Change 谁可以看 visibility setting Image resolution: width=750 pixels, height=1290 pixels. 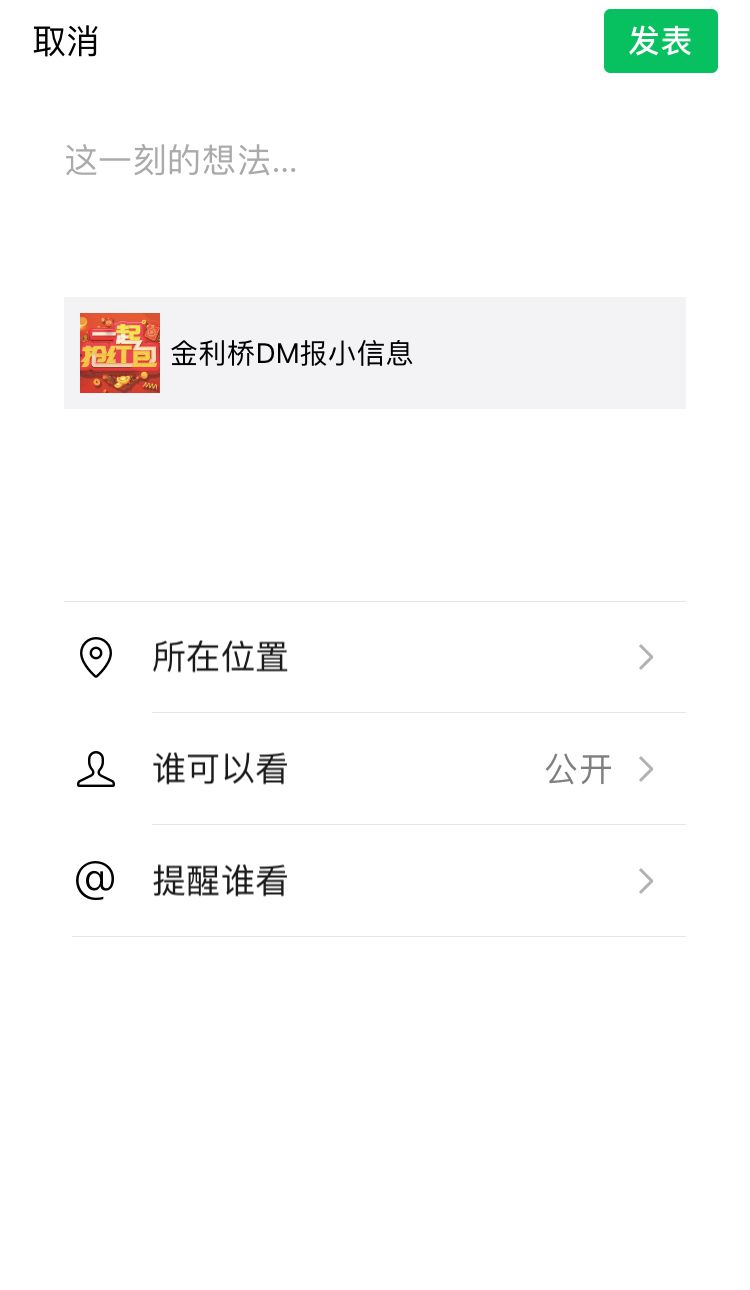(x=375, y=769)
